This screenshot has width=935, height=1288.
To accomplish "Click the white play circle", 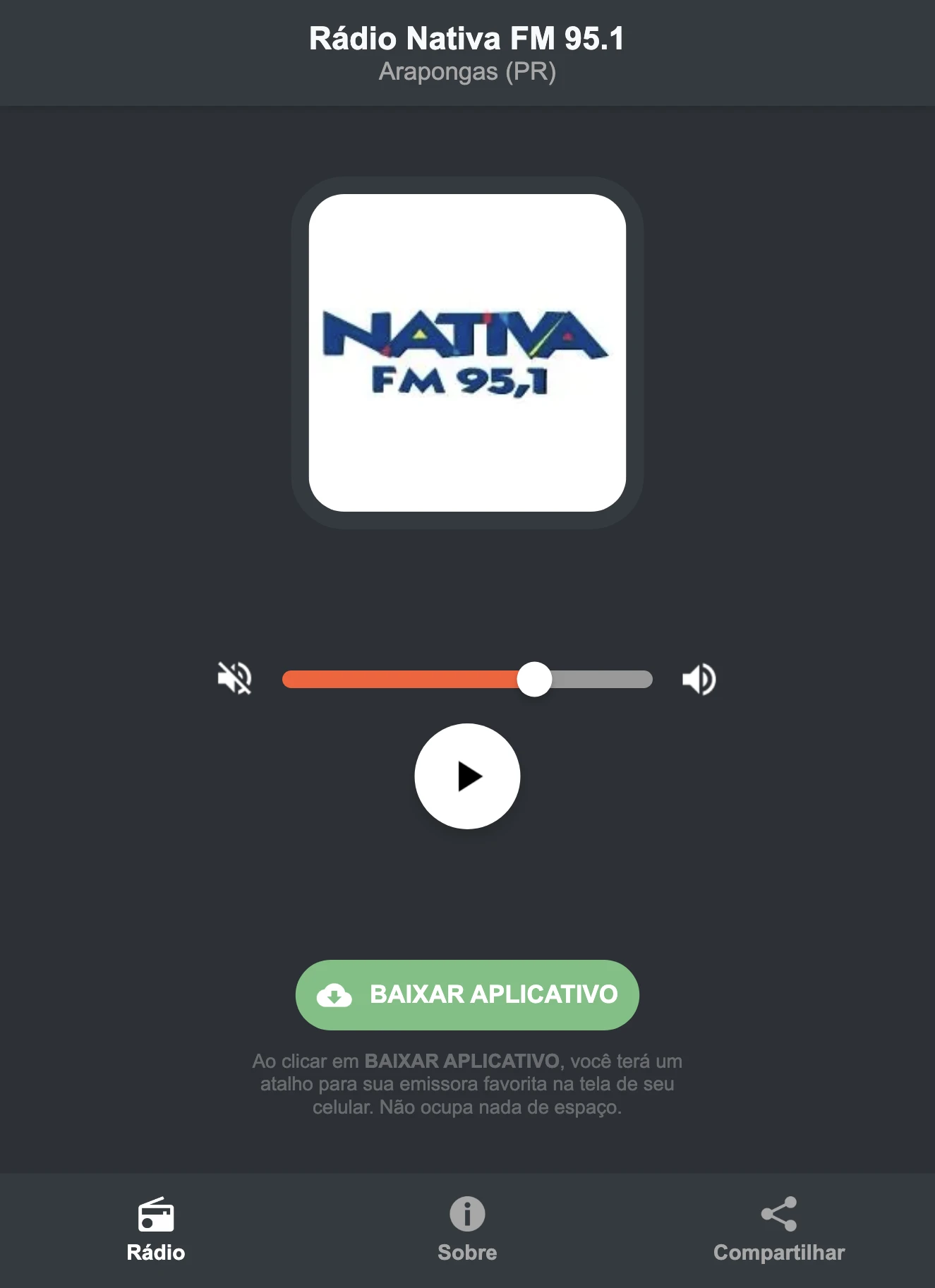I will coord(466,776).
